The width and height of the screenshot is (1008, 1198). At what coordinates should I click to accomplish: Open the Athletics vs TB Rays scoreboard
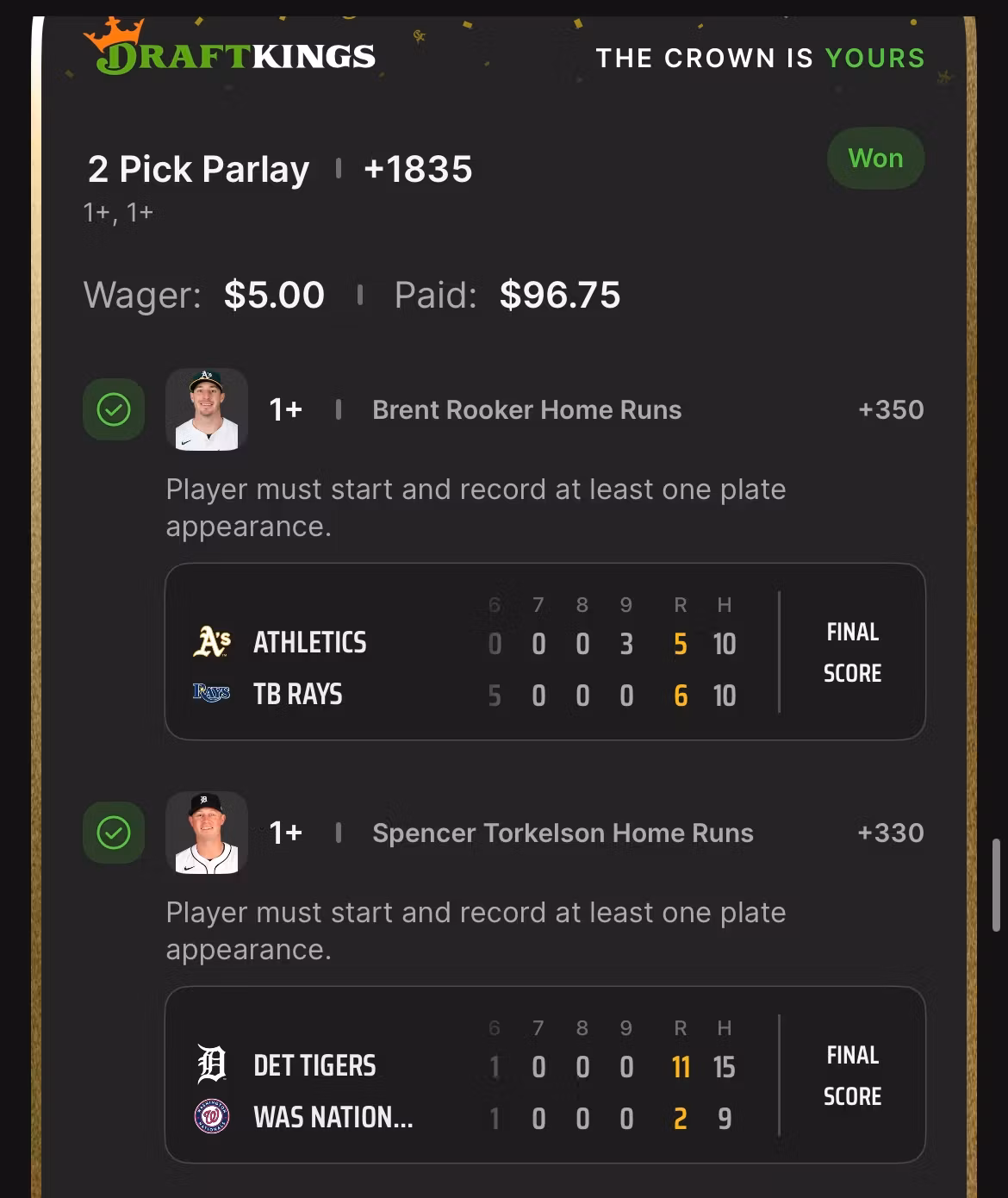(544, 652)
